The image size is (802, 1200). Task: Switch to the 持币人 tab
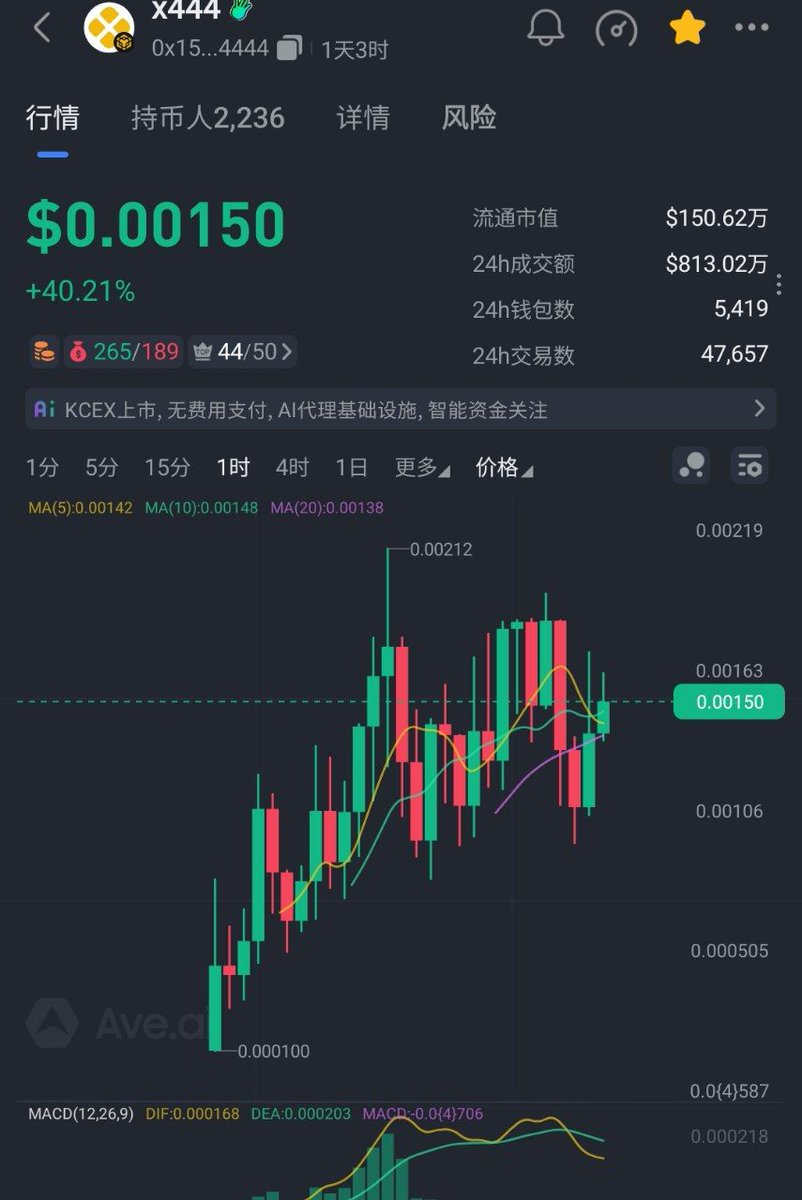pos(208,118)
